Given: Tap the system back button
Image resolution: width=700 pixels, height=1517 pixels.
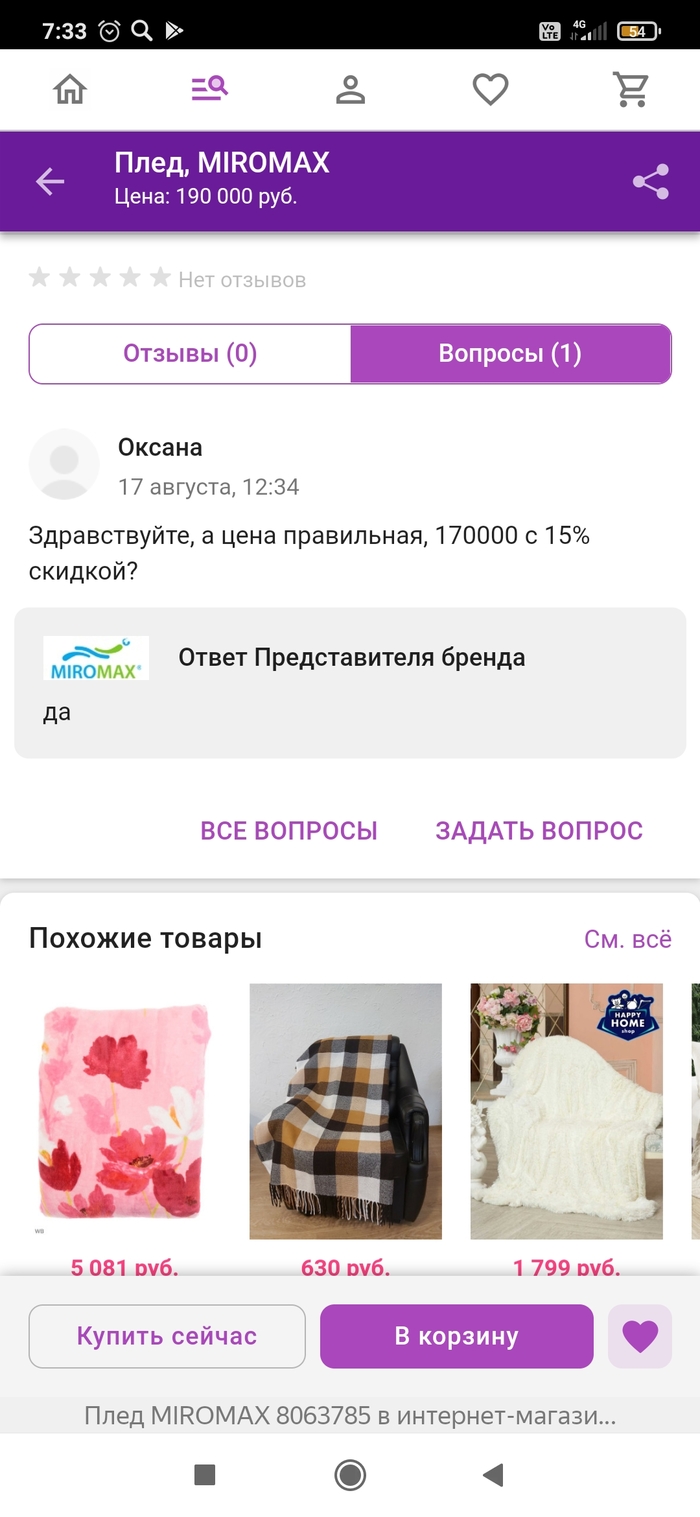Looking at the screenshot, I should pos(492,1474).
